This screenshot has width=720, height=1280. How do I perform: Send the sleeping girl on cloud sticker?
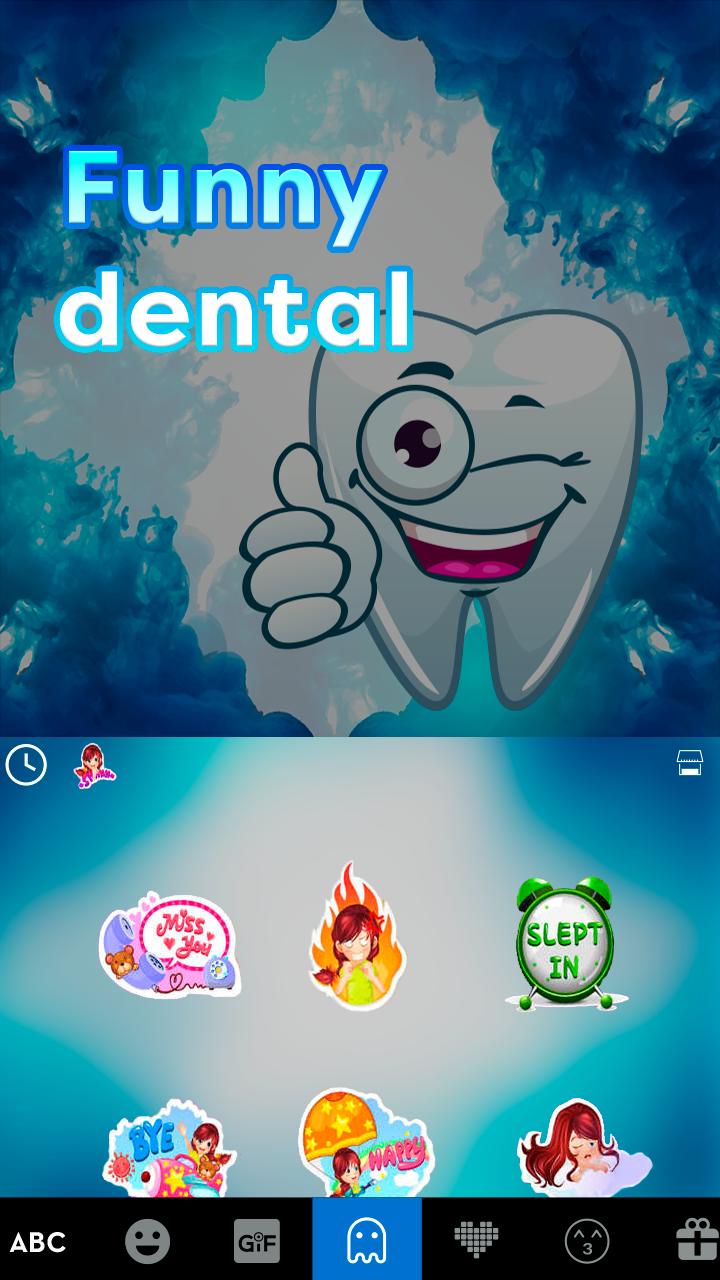(580, 1148)
